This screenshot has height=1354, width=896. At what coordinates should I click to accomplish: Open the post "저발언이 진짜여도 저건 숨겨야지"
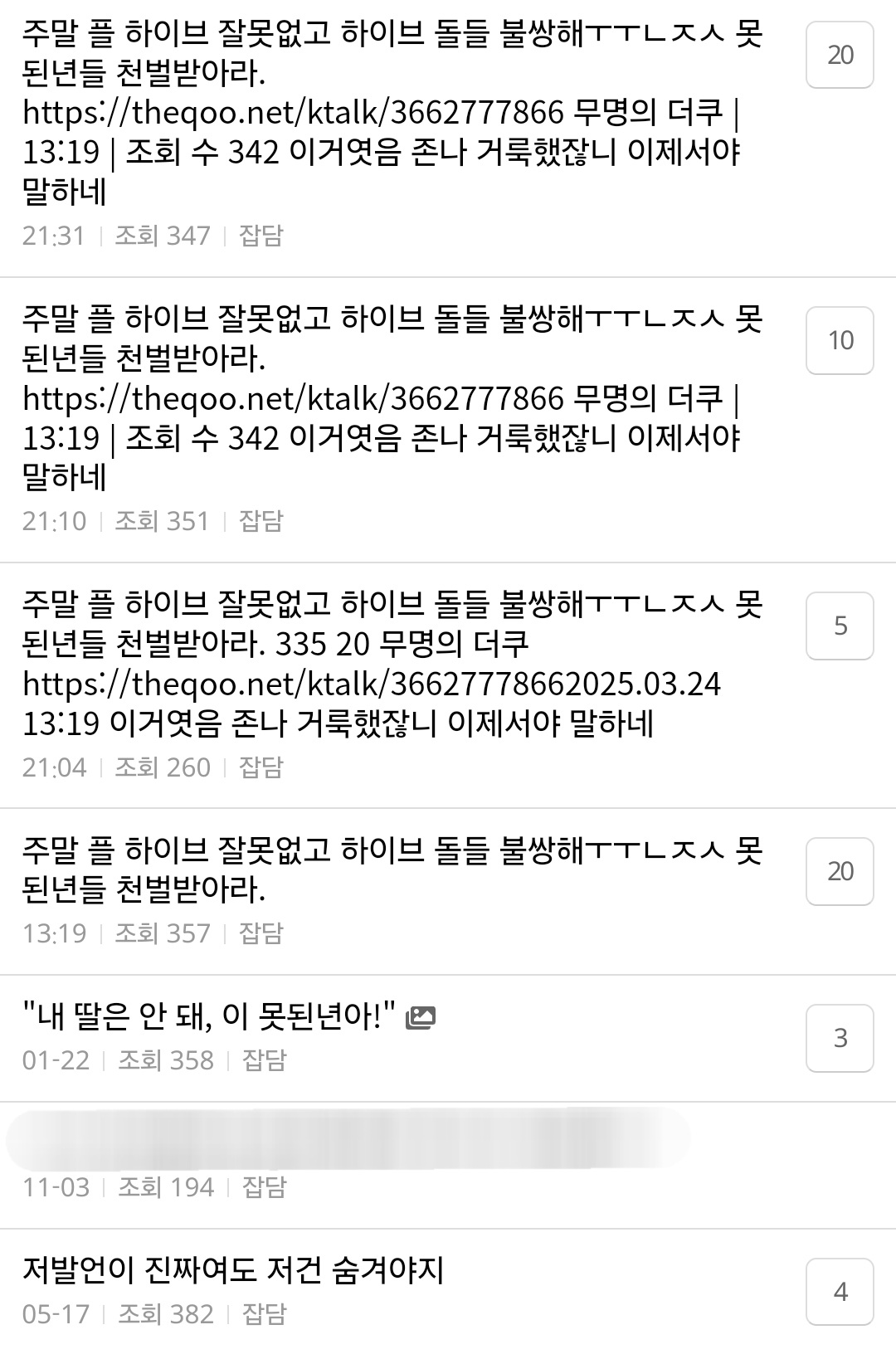[x=234, y=1270]
